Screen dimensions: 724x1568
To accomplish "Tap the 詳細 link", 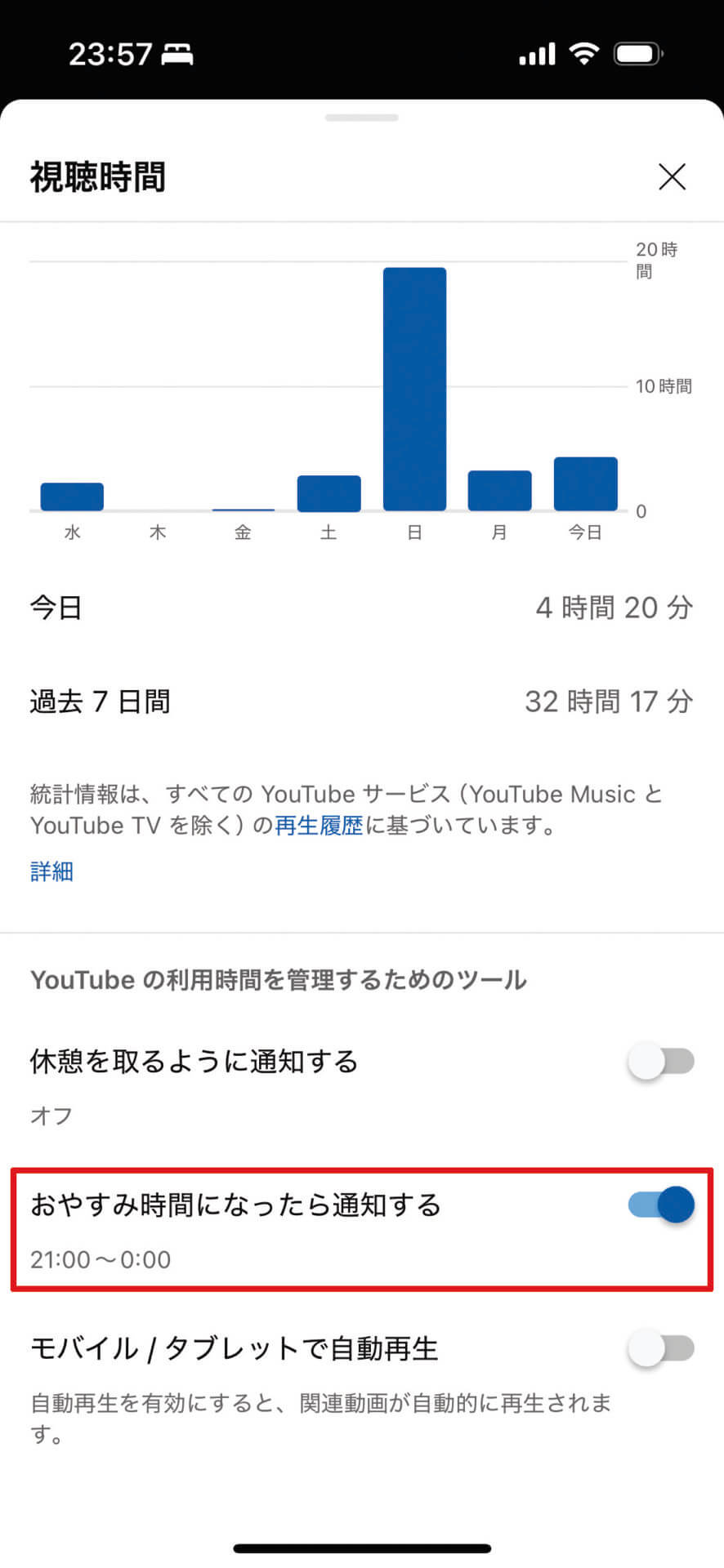I will (x=51, y=871).
